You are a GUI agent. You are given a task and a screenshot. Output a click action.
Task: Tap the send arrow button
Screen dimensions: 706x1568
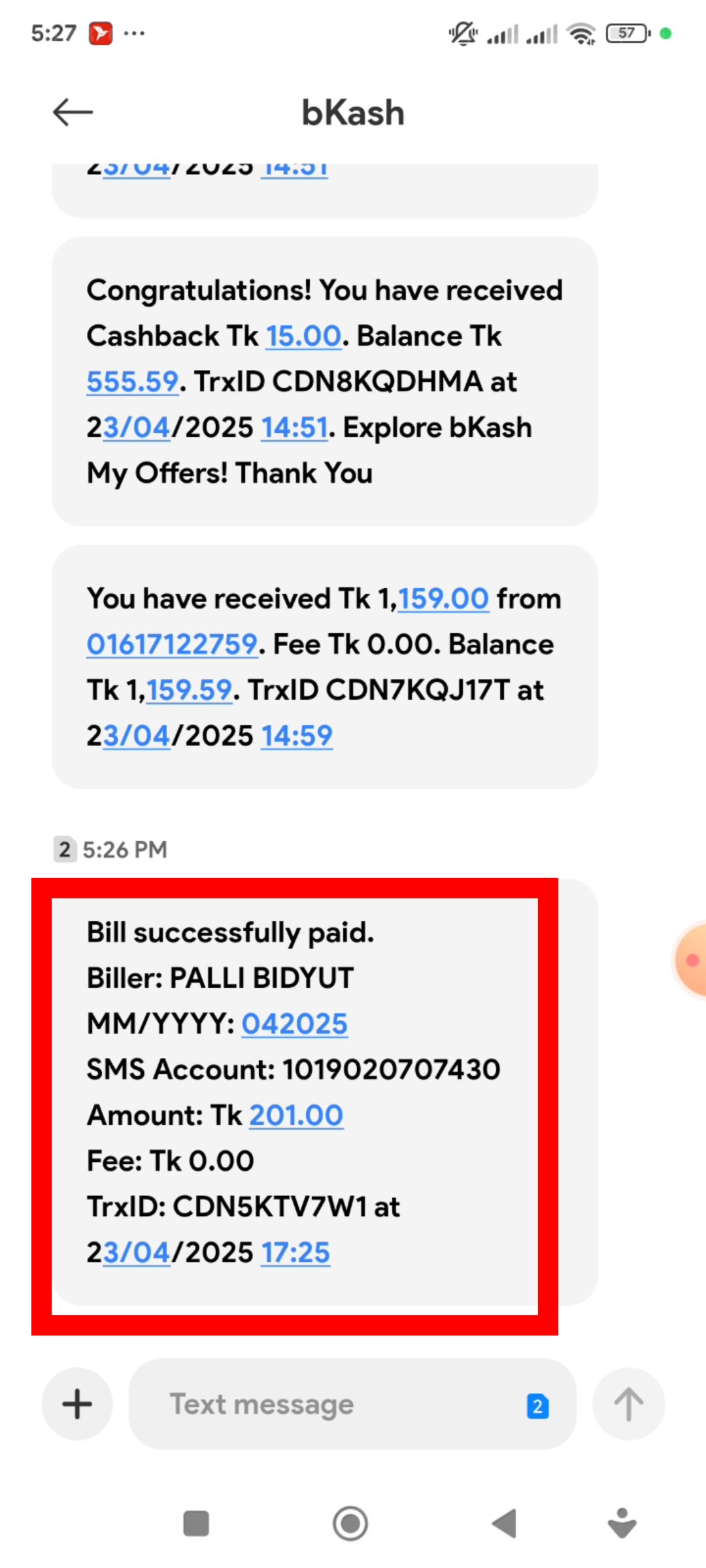628,1403
